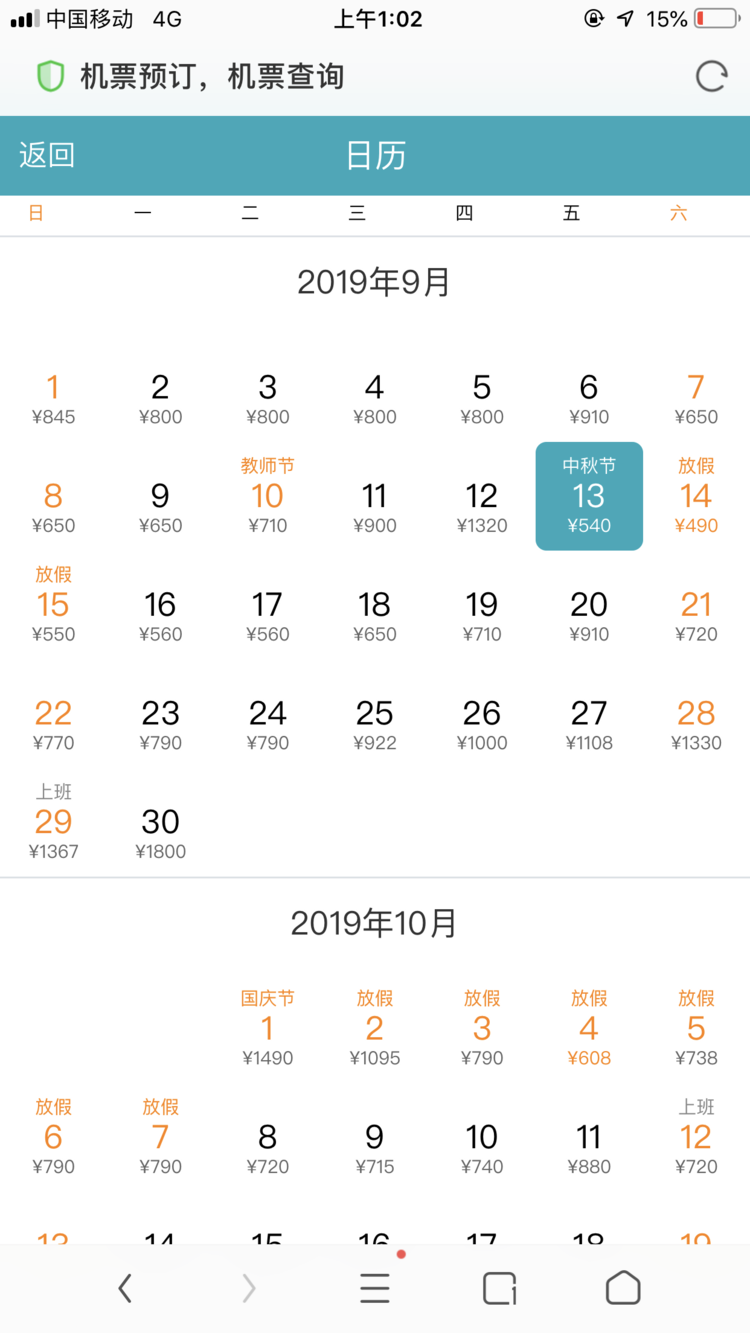
Task: Select September 14 priced ¥490
Action: coord(696,496)
